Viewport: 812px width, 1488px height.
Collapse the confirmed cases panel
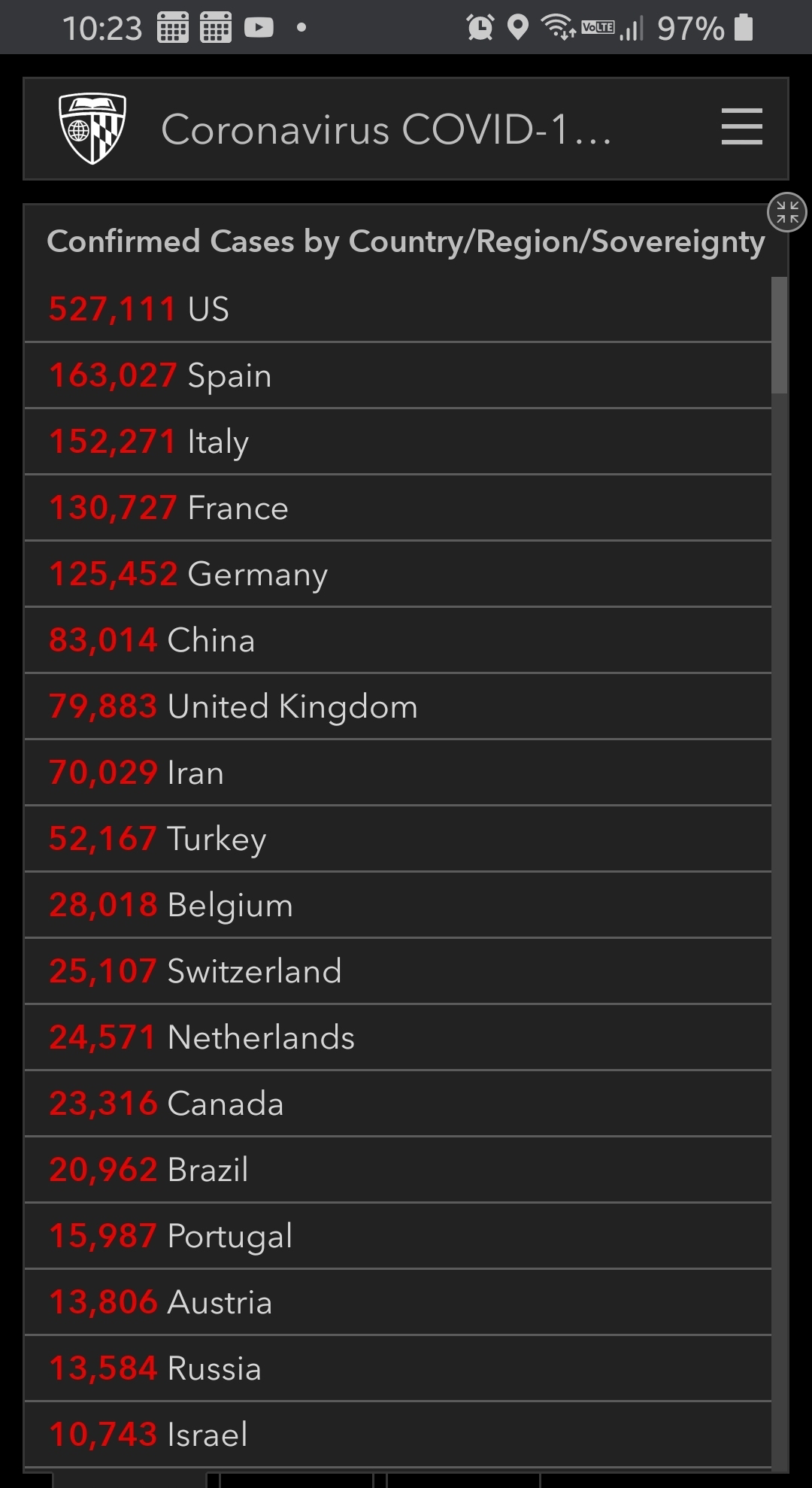[787, 212]
